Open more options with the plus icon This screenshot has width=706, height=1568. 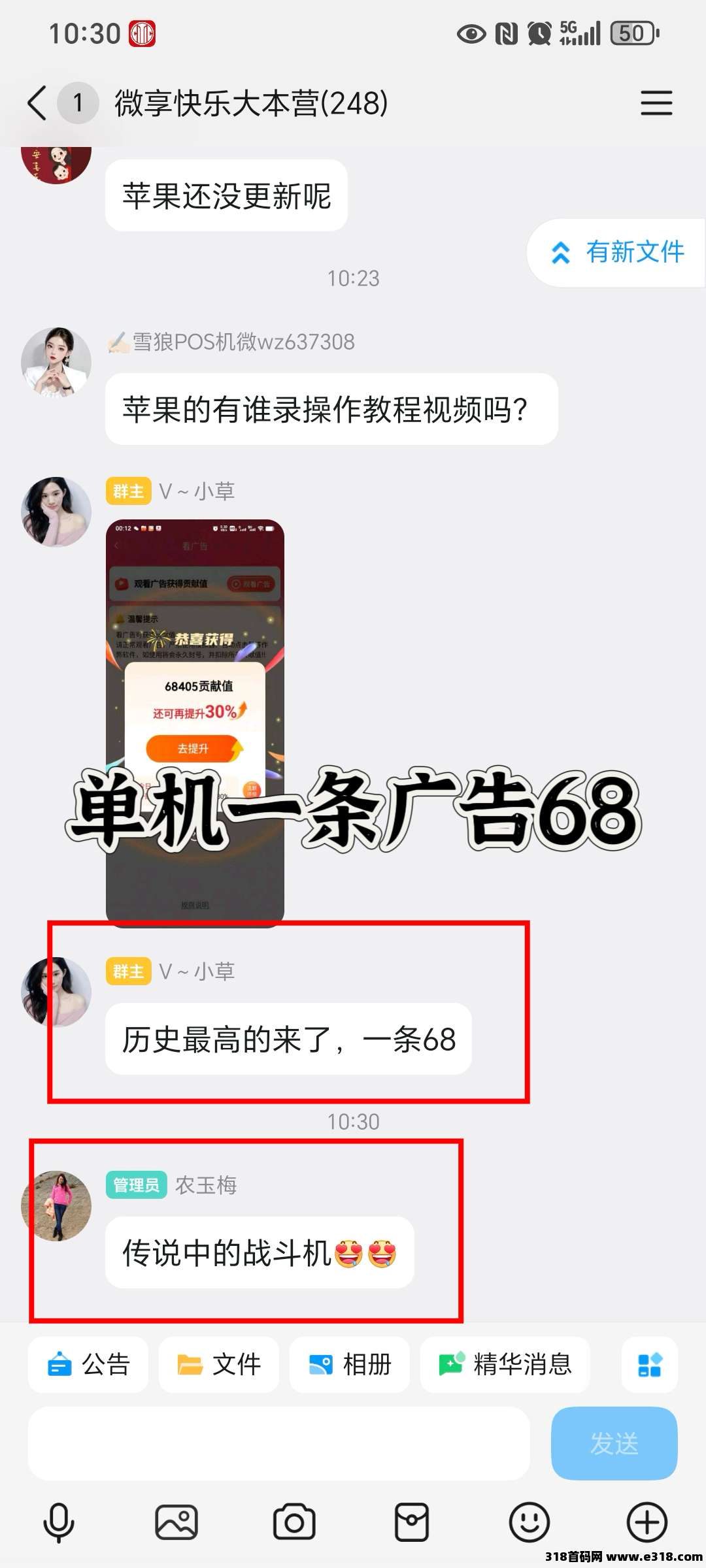647,1522
